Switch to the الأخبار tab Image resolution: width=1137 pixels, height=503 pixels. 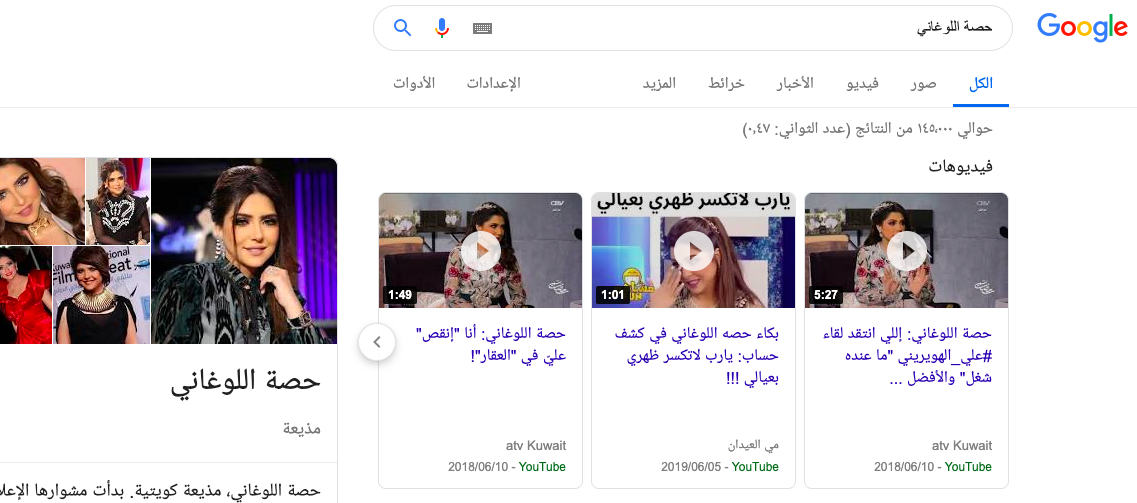(x=795, y=83)
